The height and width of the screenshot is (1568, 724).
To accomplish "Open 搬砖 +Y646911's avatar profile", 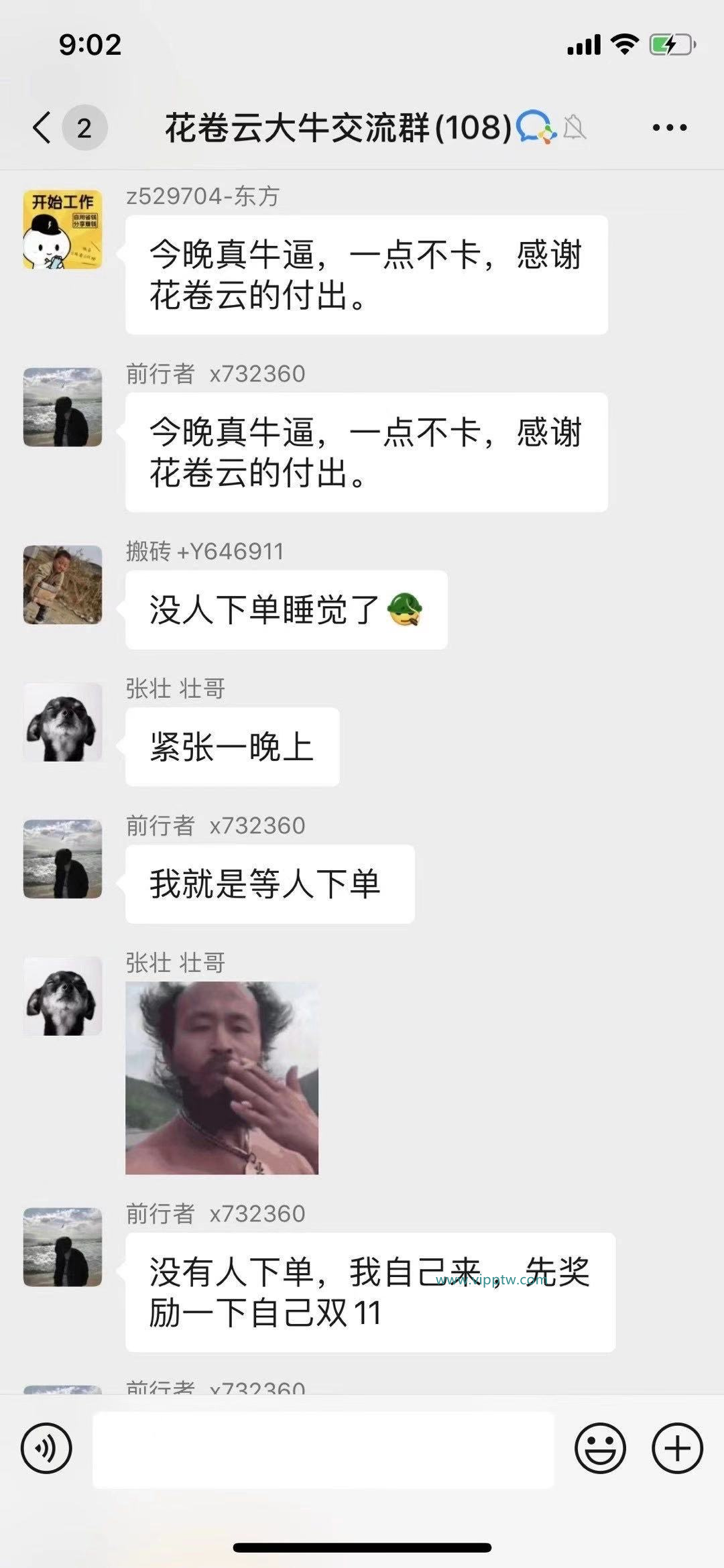I will 63,585.
